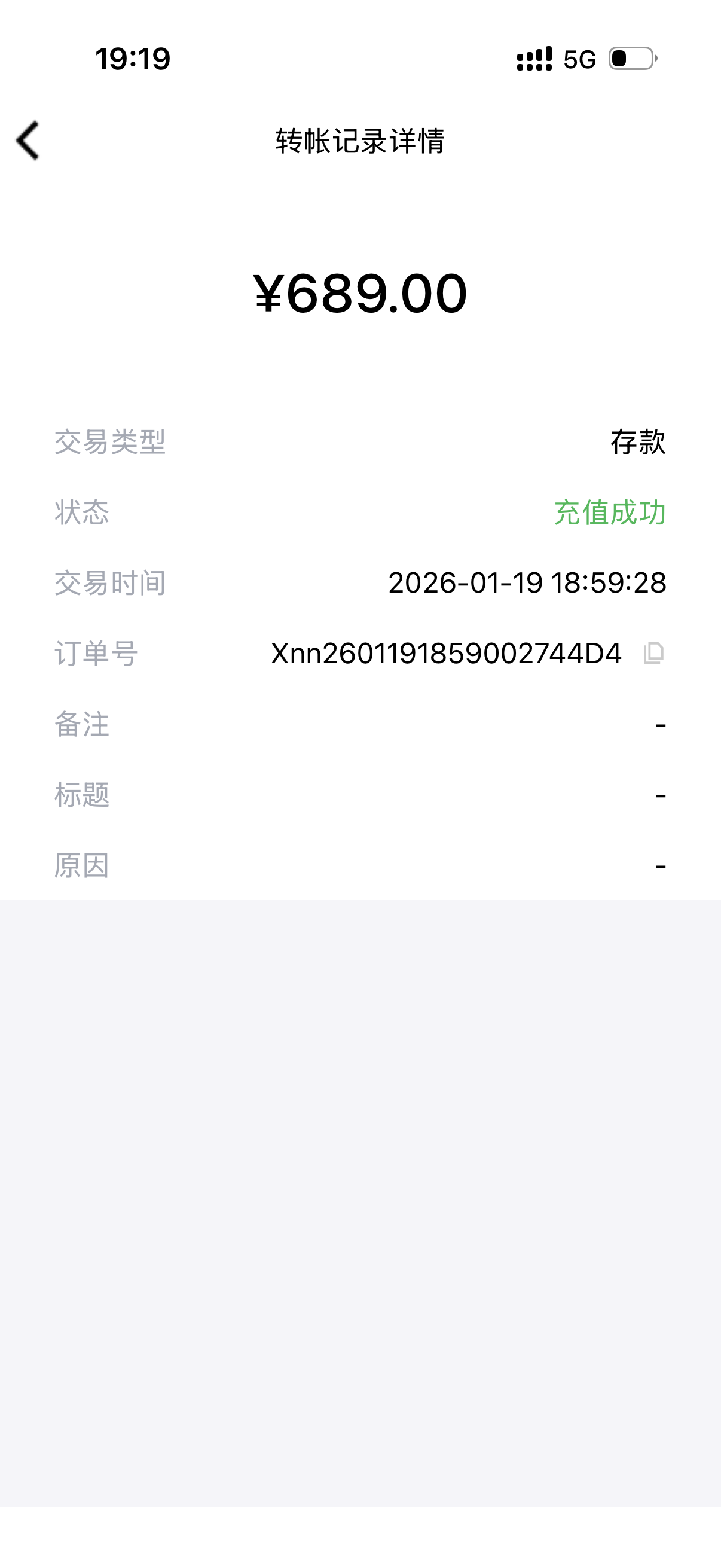
Task: Expand the 原因 row details
Action: point(660,865)
